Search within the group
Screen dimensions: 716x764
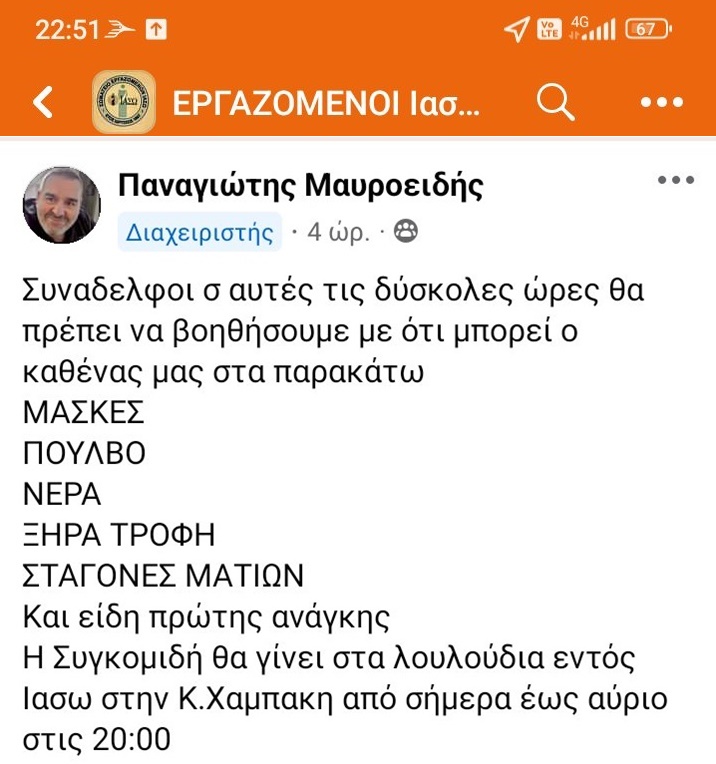coord(554,101)
